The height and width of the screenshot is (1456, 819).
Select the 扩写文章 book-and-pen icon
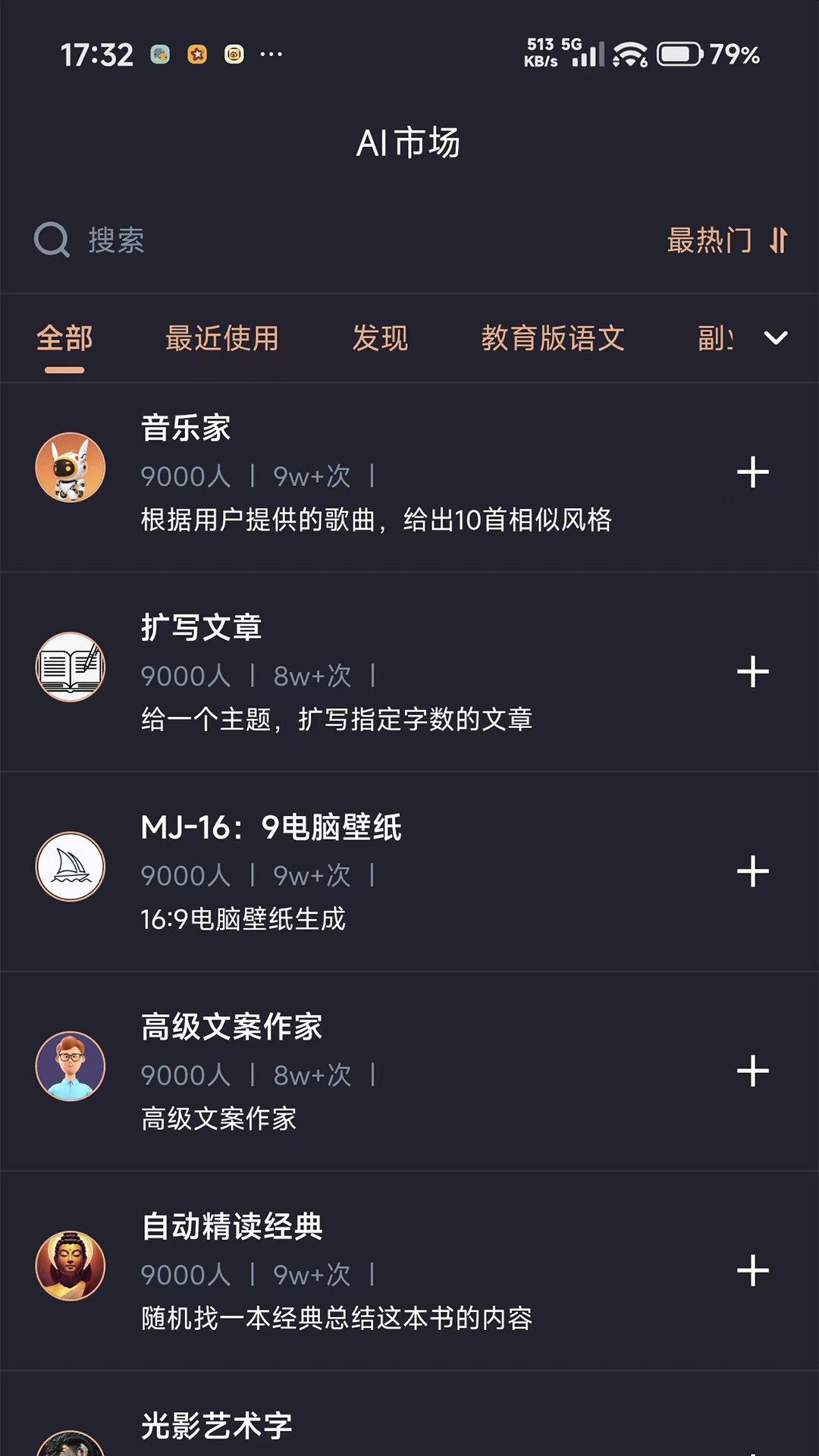click(x=71, y=667)
